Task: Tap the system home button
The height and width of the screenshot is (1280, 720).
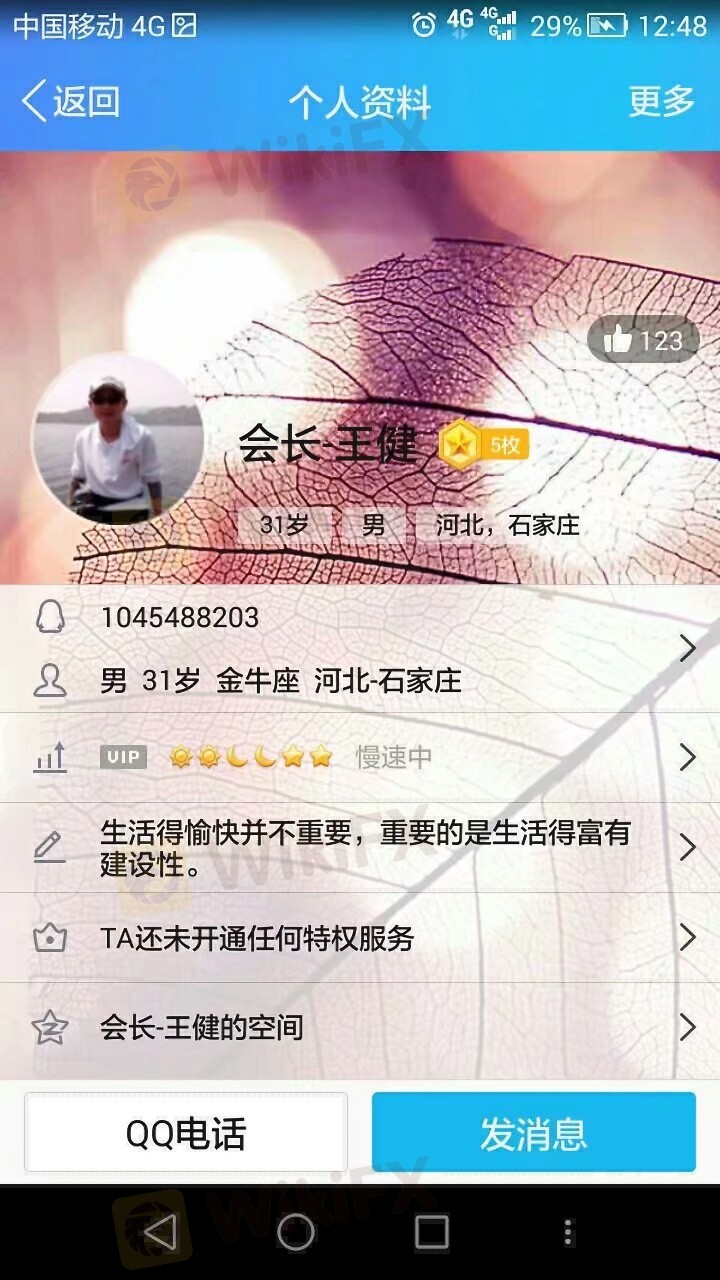Action: coord(296,1233)
